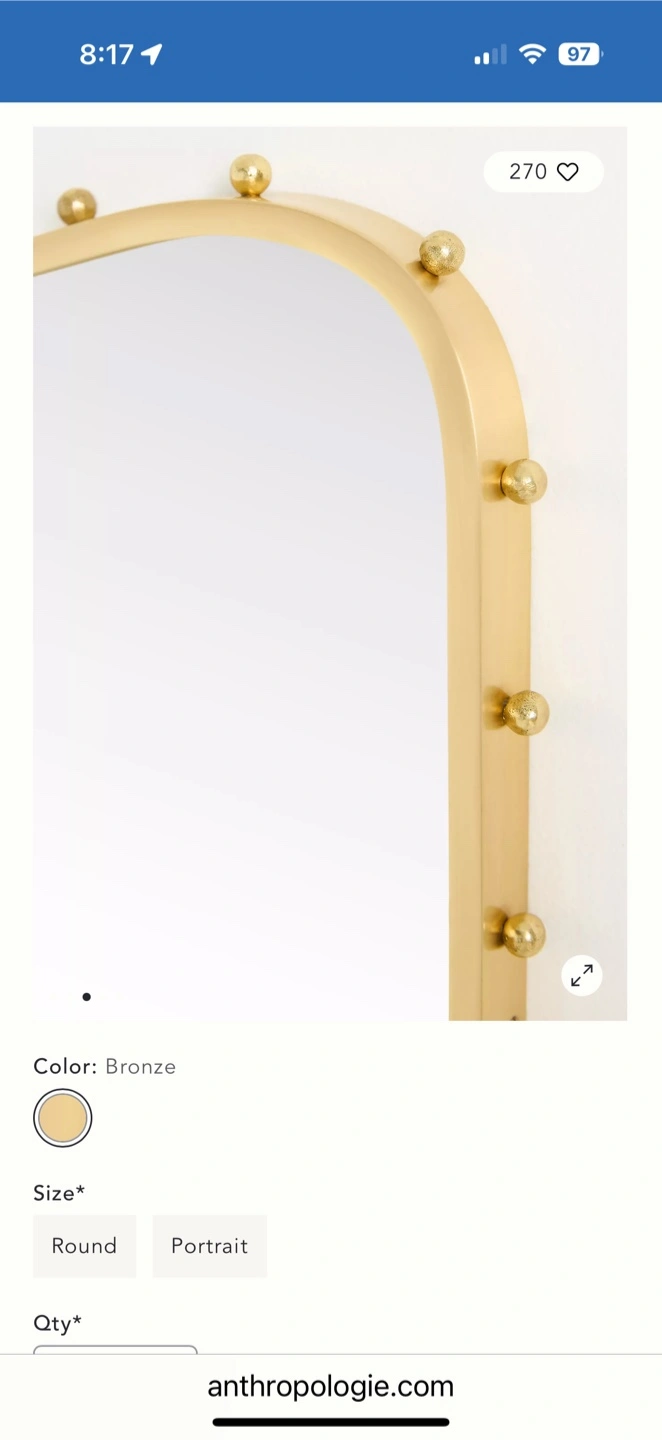Open the mirror product image

pos(330,574)
